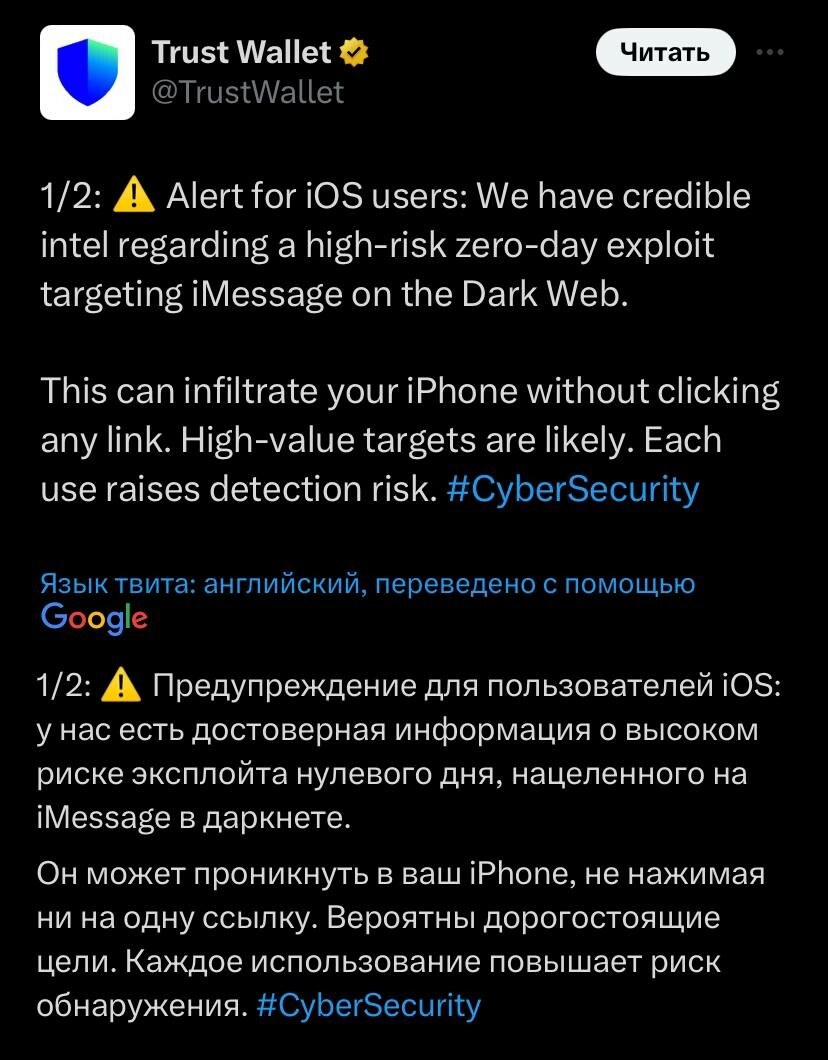Open #CyberSecurity hashtag in the English tweet
The width and height of the screenshot is (828, 1060).
(x=573, y=489)
